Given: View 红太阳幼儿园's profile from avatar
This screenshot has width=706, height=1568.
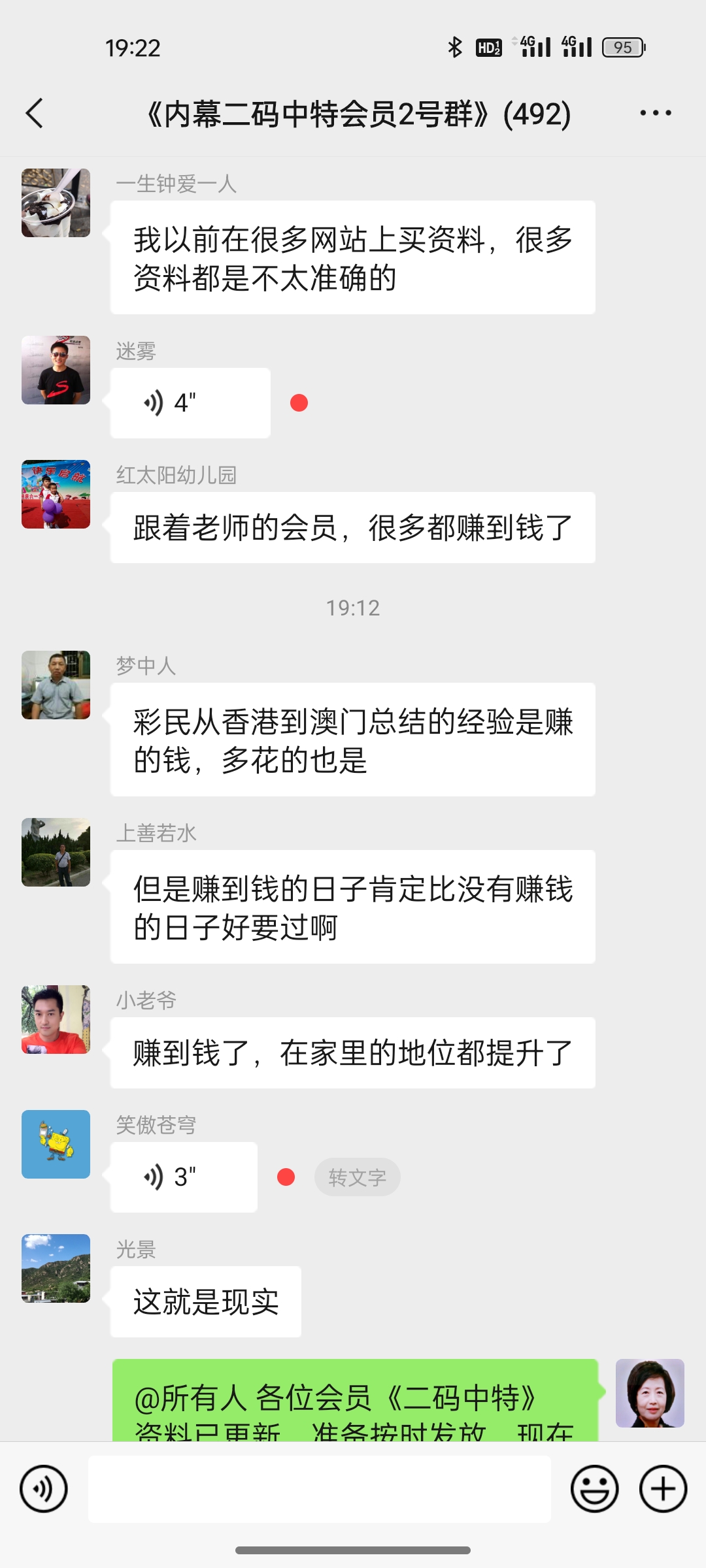Looking at the screenshot, I should pos(56,495).
